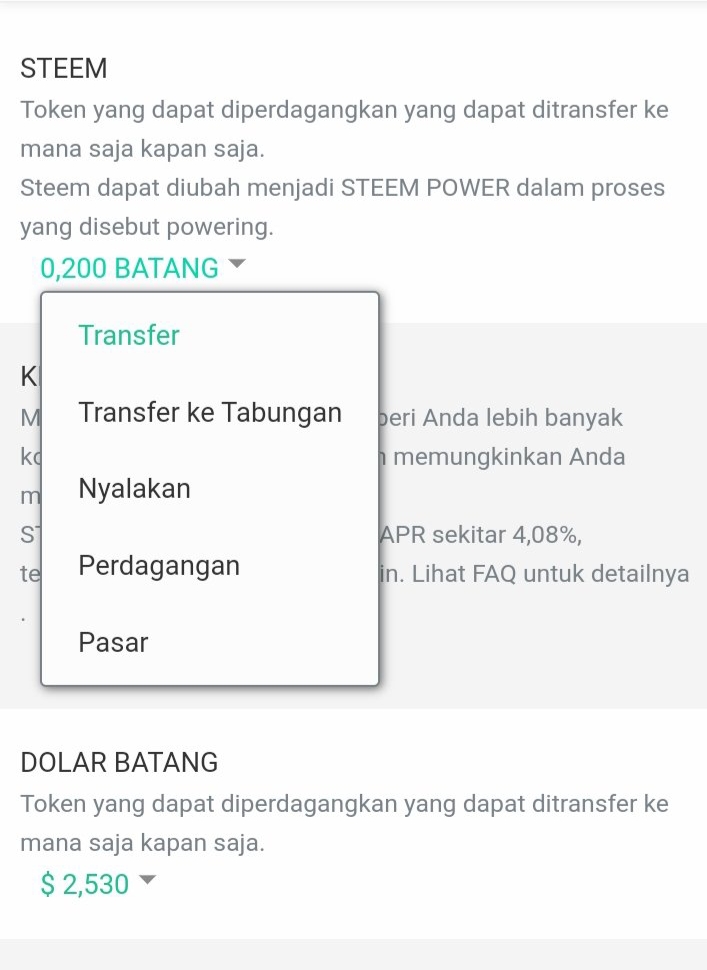Expand the $ 2,530 balance dropdown
The image size is (707, 970).
(x=98, y=883)
